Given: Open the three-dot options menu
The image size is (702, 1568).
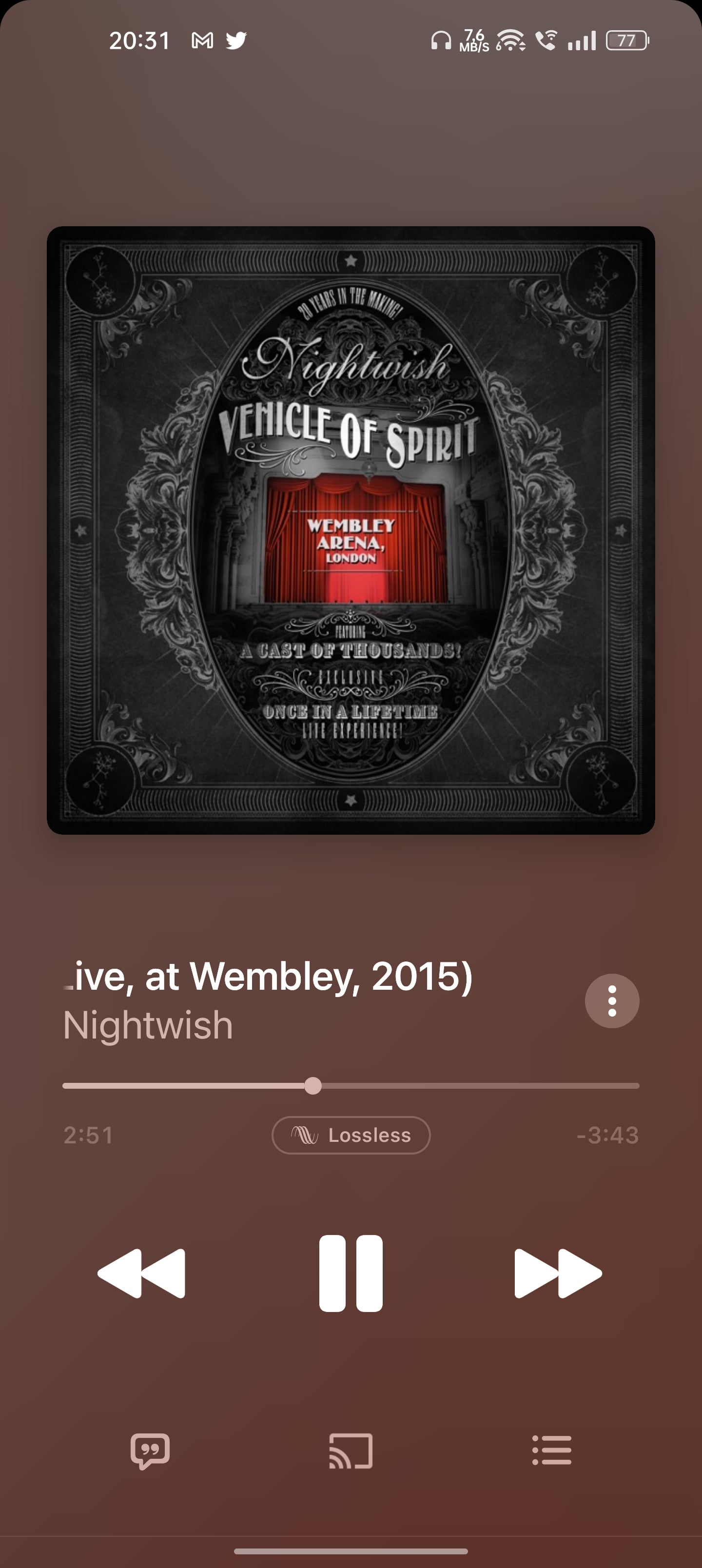Looking at the screenshot, I should pyautogui.click(x=612, y=1000).
